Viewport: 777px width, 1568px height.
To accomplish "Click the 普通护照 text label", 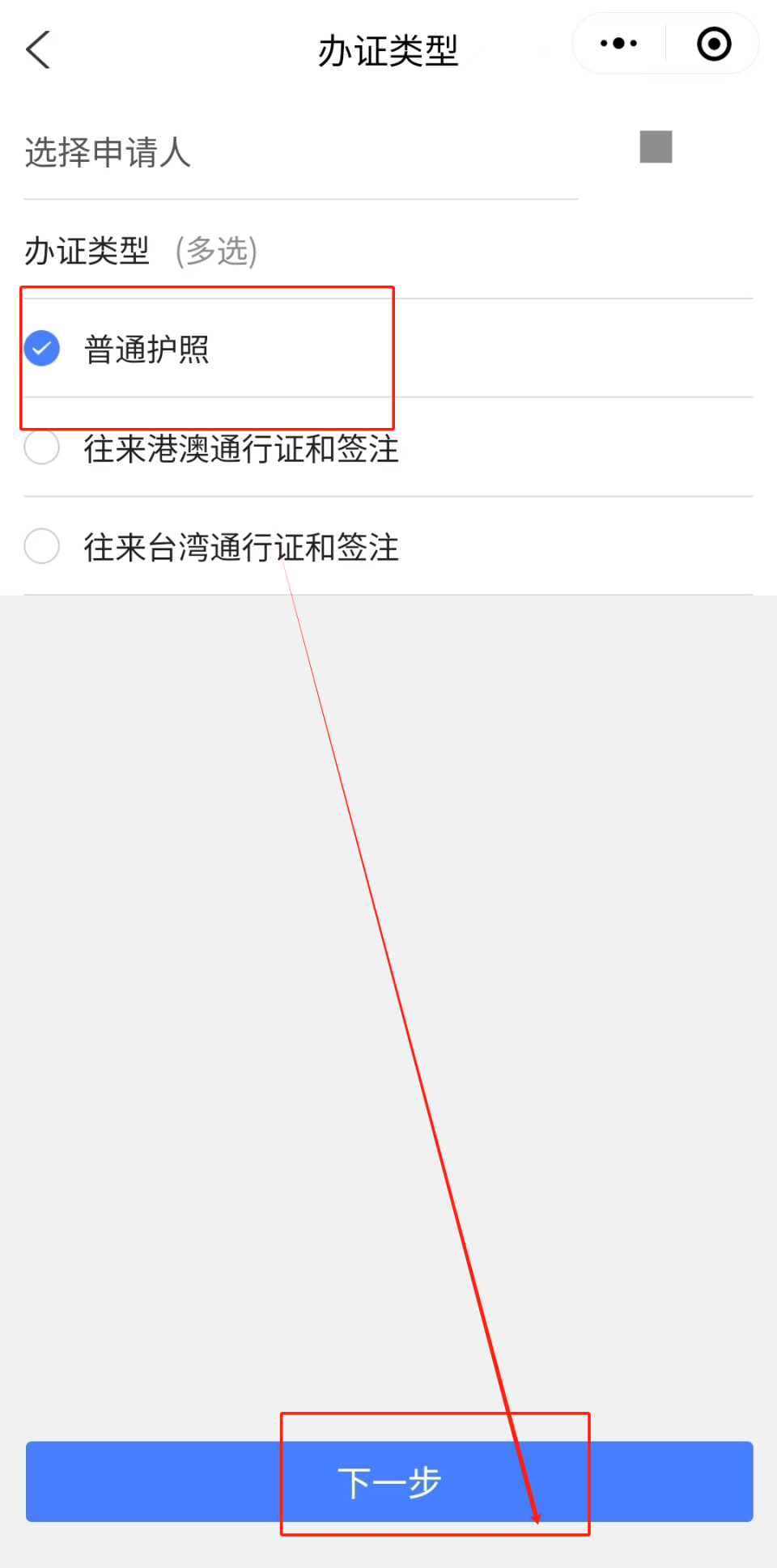I will (147, 349).
